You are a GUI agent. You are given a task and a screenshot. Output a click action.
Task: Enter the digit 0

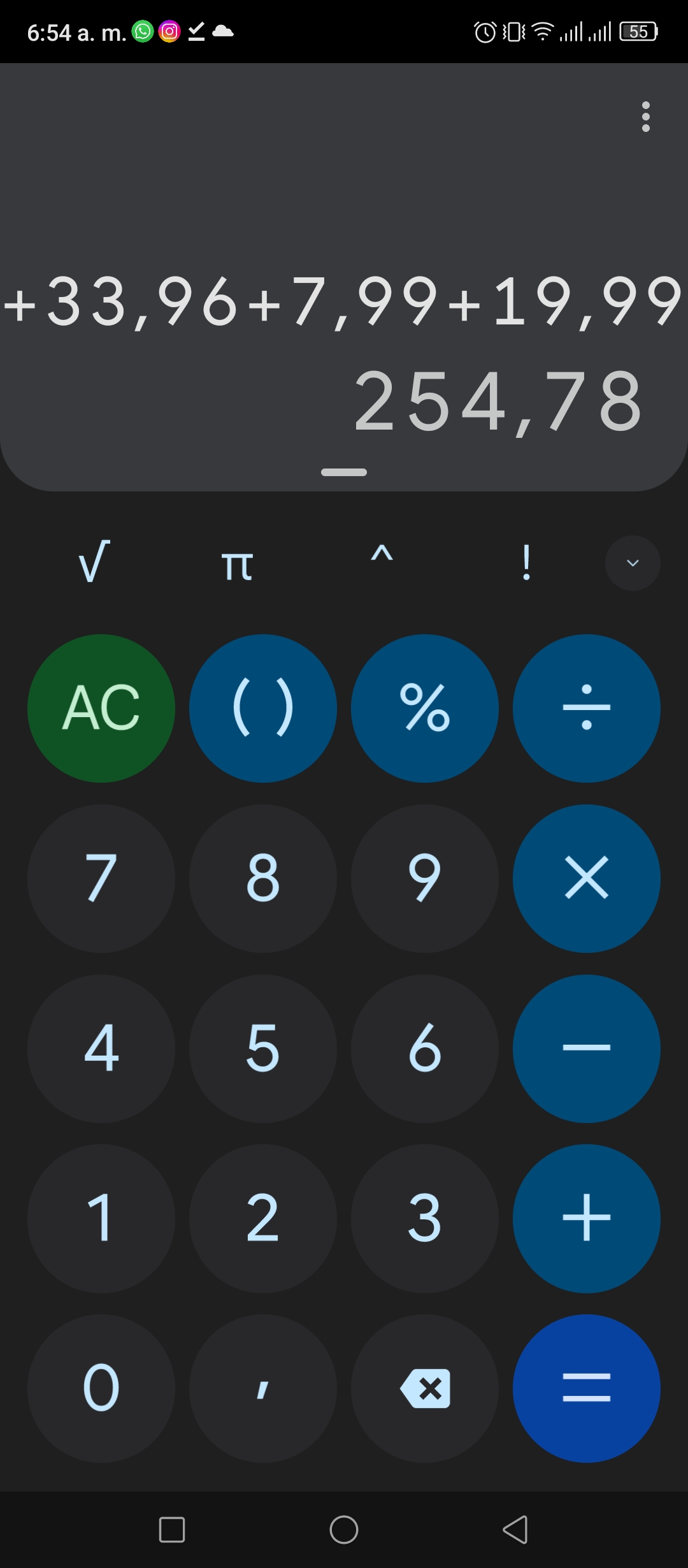101,1388
